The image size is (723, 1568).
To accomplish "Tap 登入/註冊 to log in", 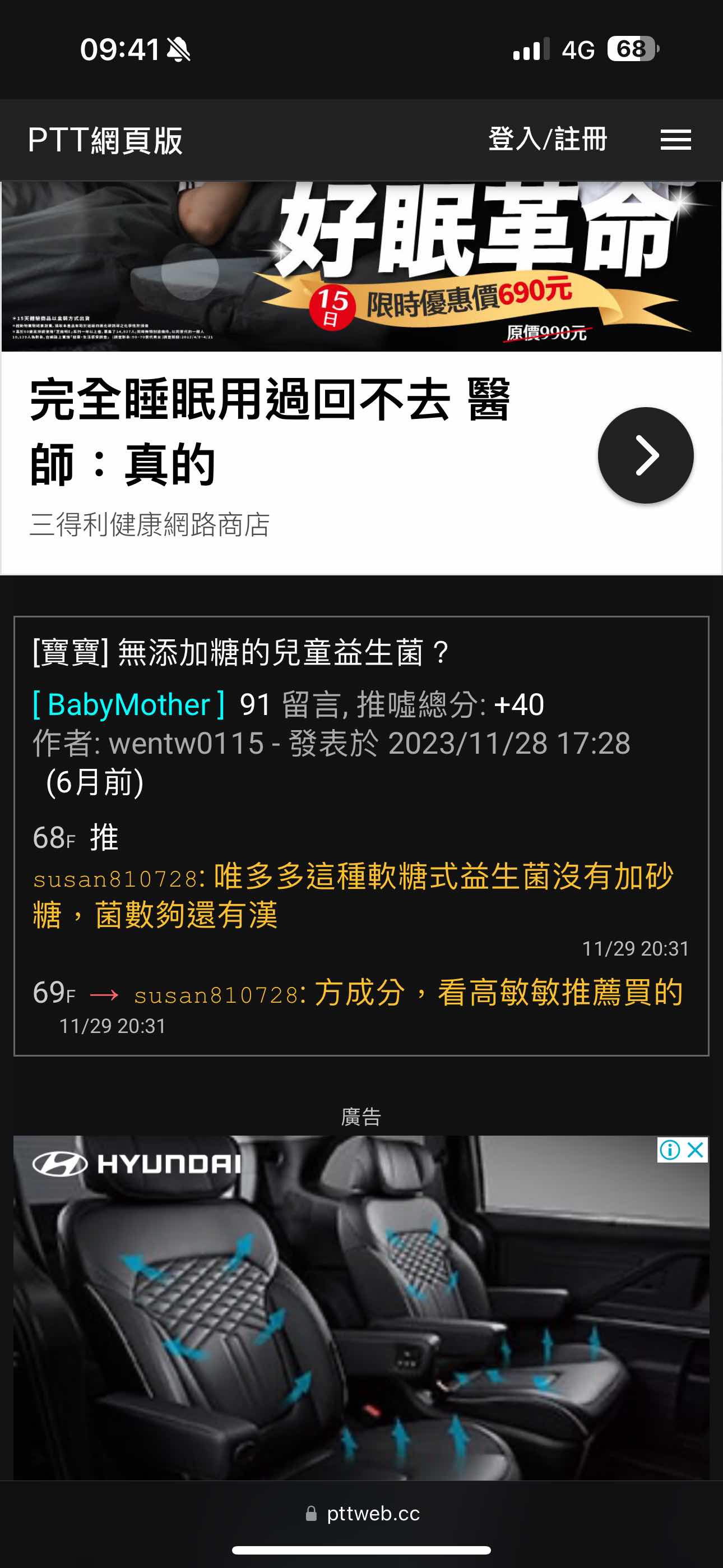I will [547, 140].
